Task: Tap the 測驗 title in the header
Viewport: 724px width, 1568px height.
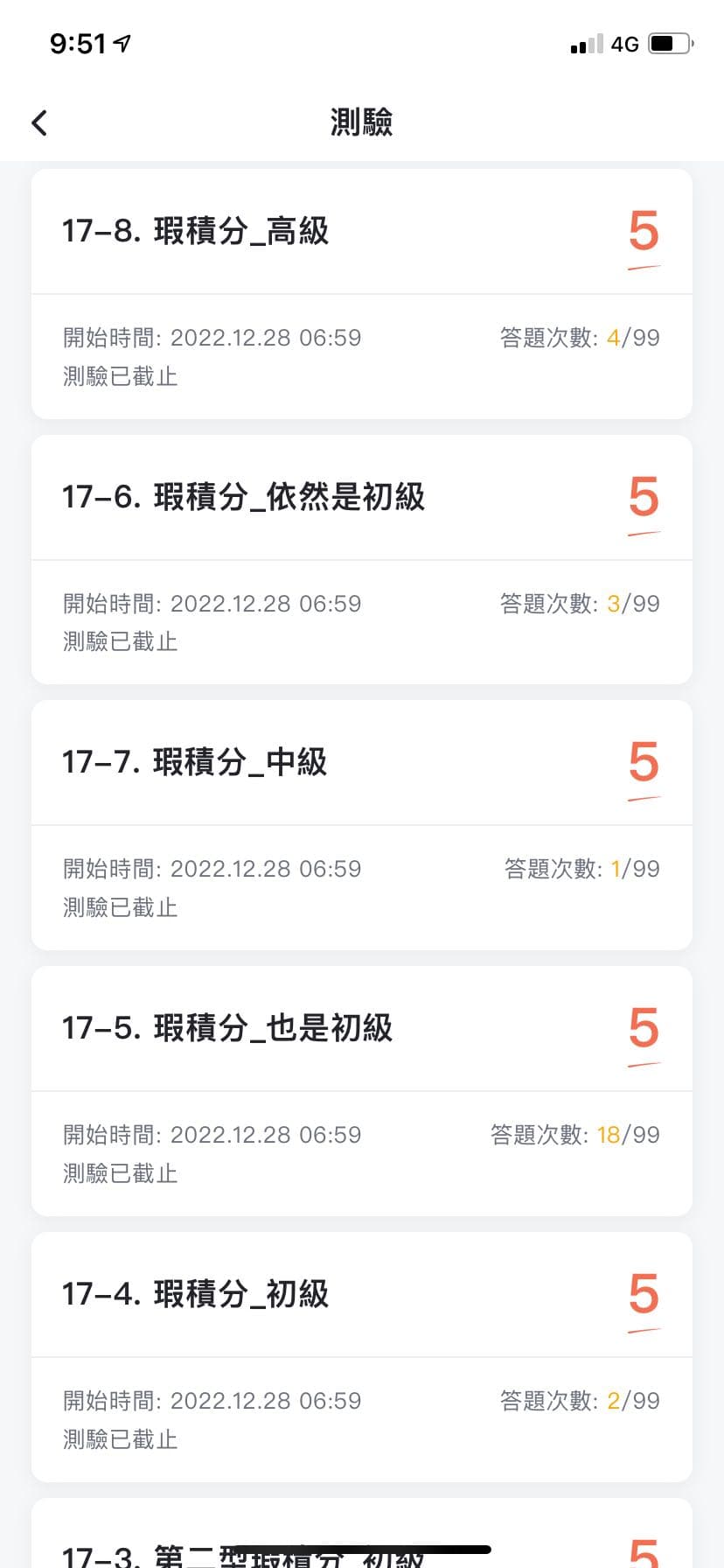Action: [362, 122]
